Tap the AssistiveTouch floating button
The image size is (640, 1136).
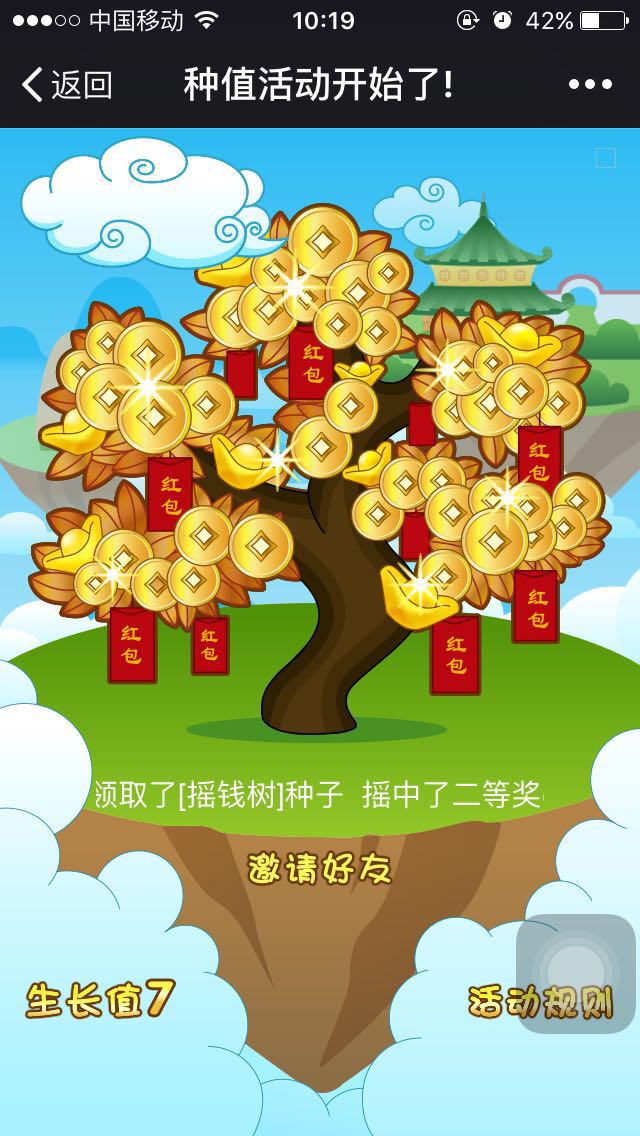pyautogui.click(x=576, y=973)
